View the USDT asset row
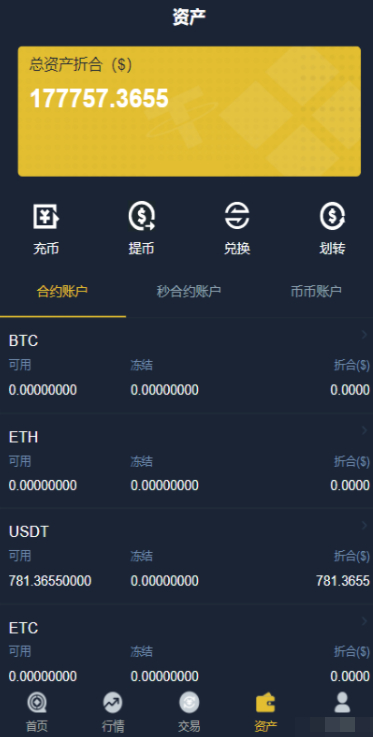This screenshot has width=373, height=737. coord(186,557)
